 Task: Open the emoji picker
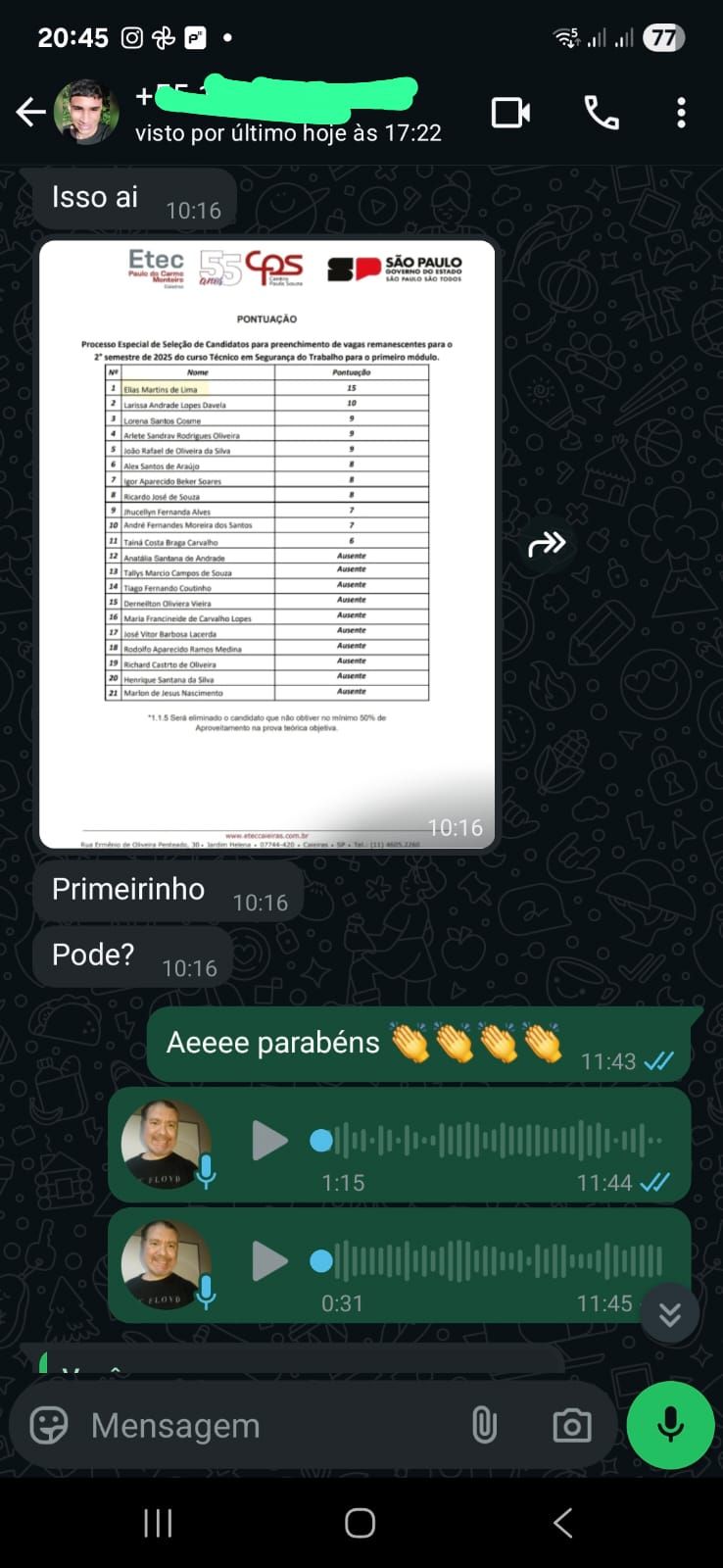[x=49, y=1426]
